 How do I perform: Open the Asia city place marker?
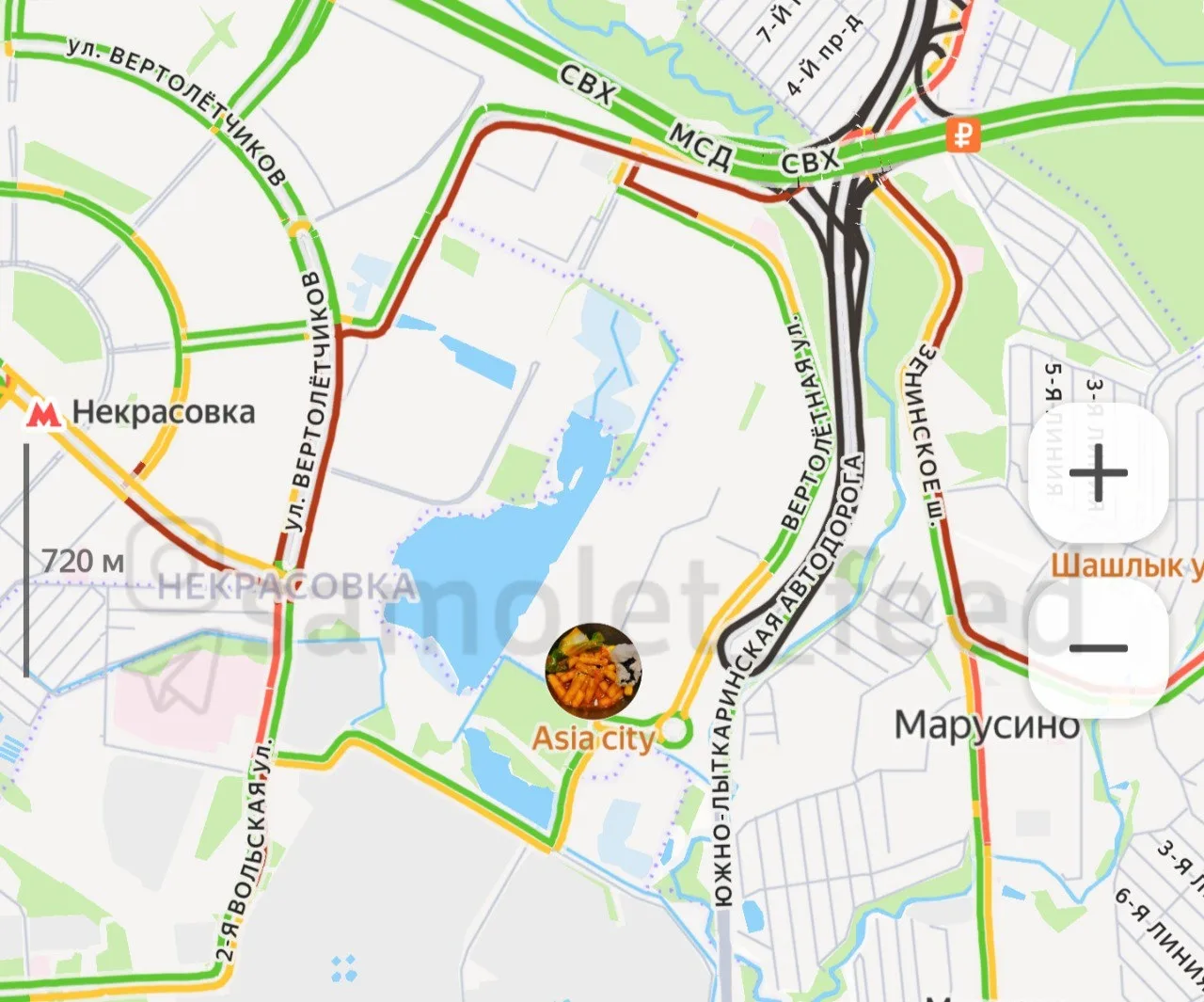(x=594, y=671)
